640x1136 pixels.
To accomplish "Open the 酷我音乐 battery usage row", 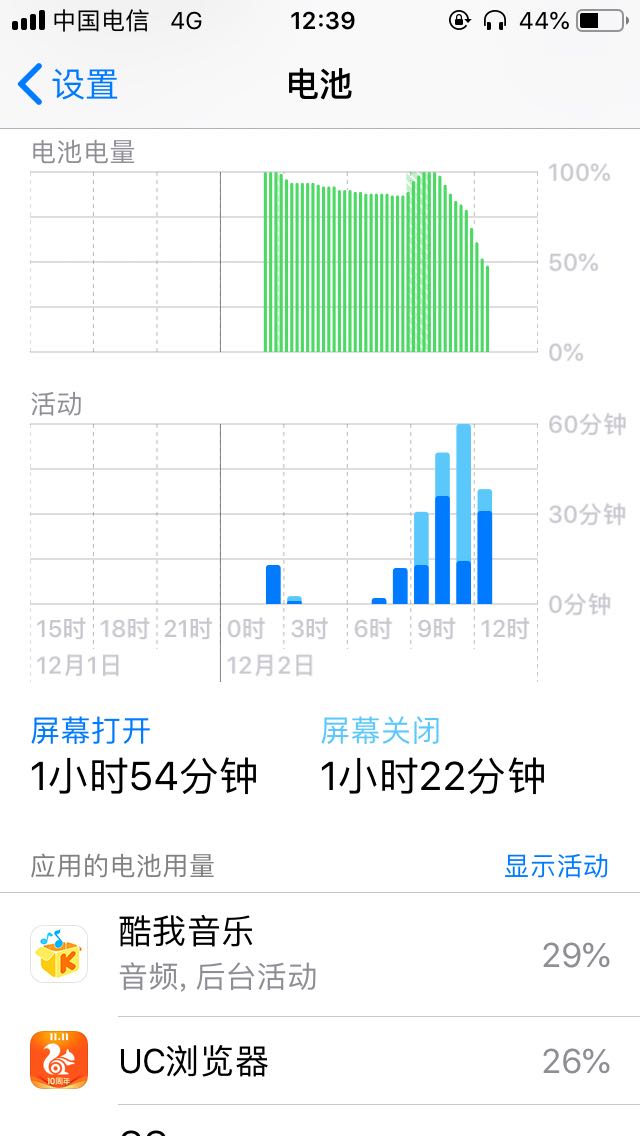I will click(x=320, y=954).
